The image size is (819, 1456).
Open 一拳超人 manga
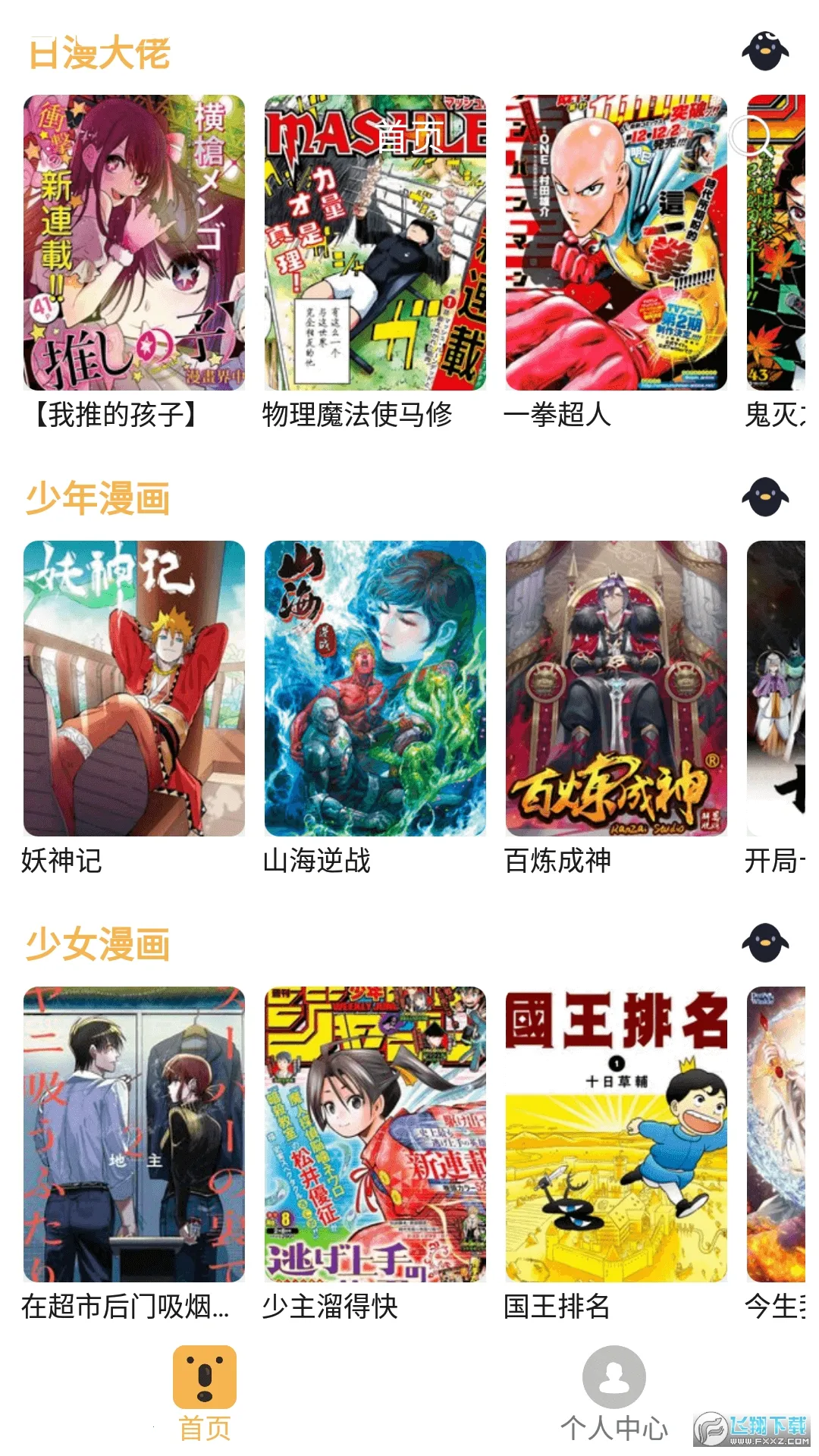tap(616, 243)
